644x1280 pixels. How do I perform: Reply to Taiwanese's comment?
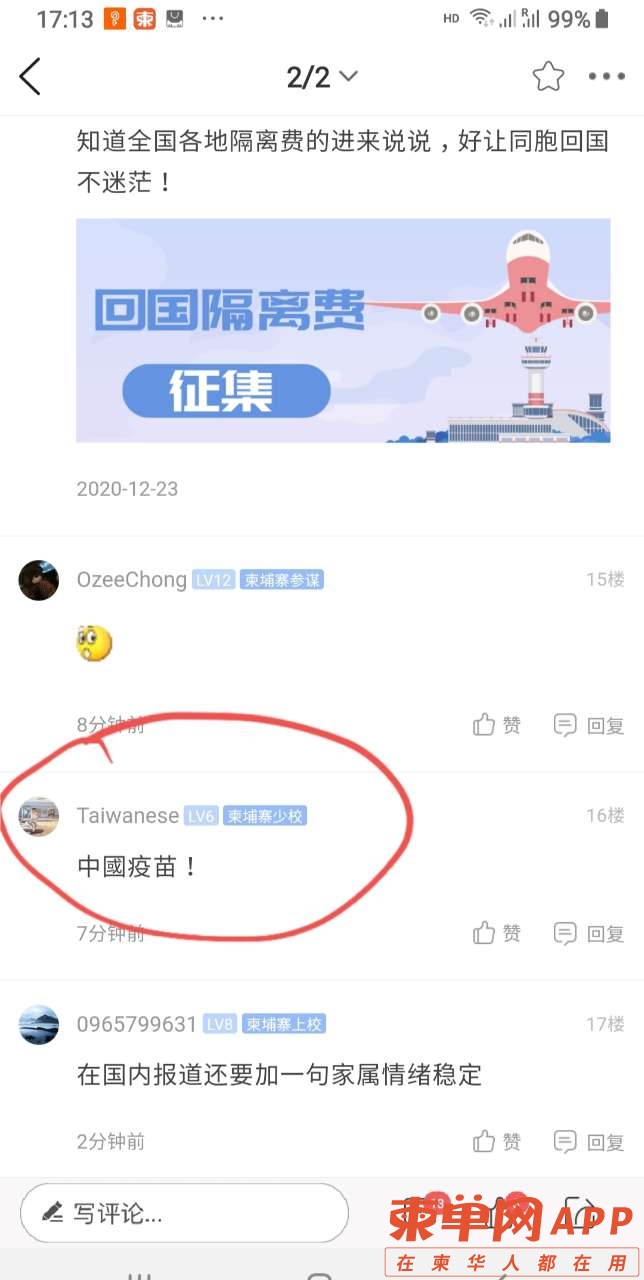coord(589,933)
